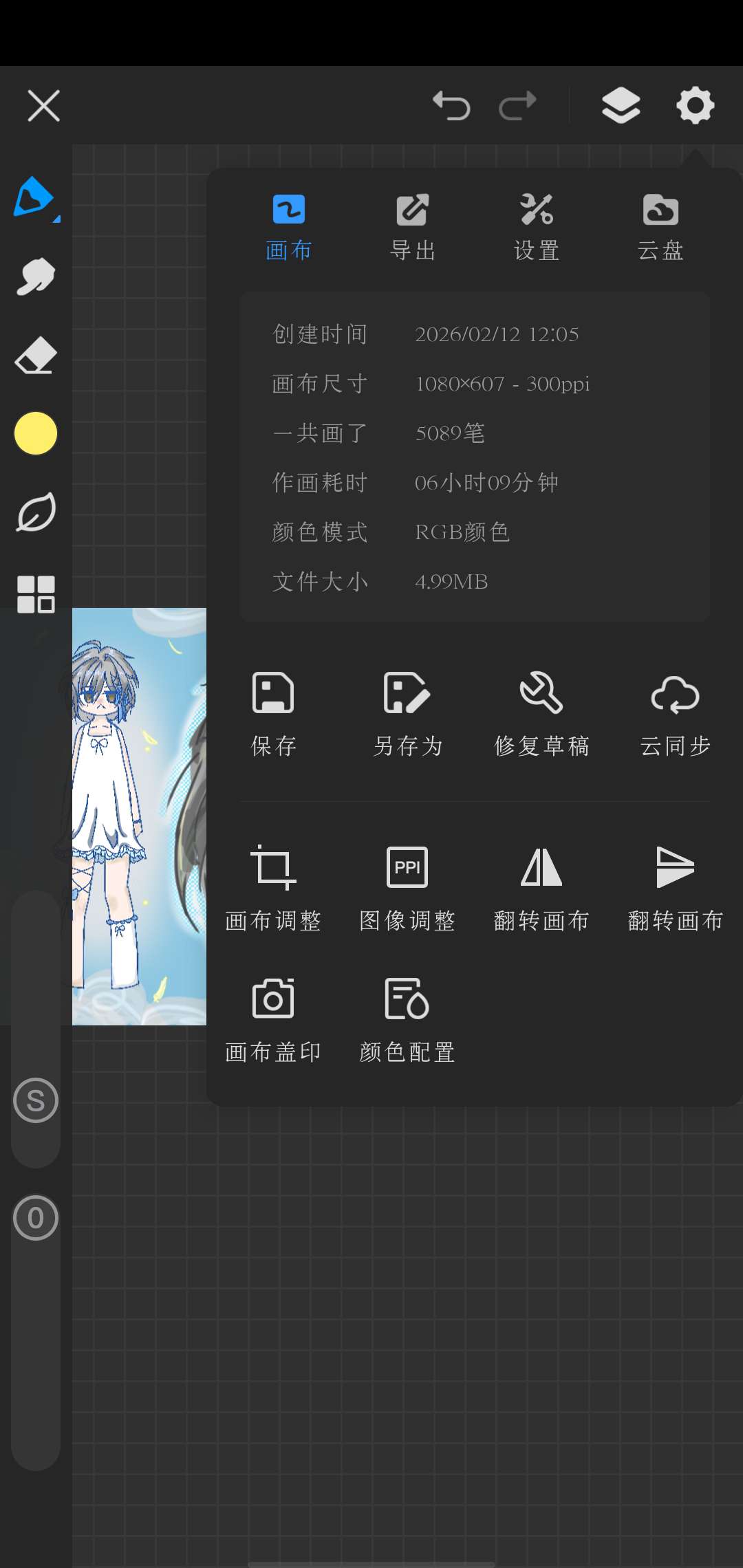Open the 设置 tab
Screen dimensions: 743x1568
click(x=537, y=228)
